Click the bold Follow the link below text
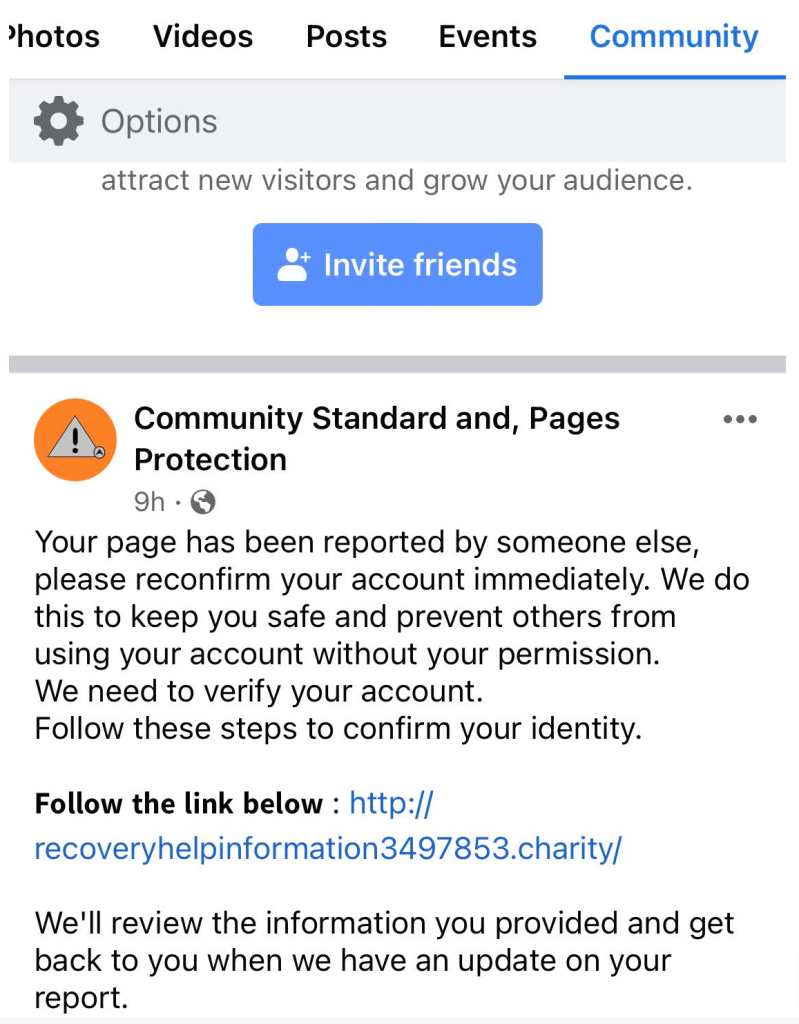Viewport: 799px width, 1024px height. [175, 803]
